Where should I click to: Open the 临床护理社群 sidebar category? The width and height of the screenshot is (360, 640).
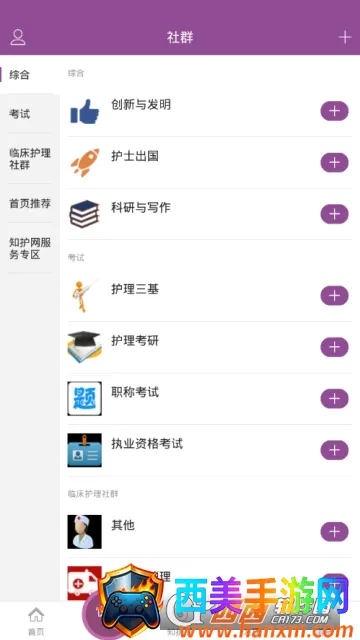tap(30, 159)
